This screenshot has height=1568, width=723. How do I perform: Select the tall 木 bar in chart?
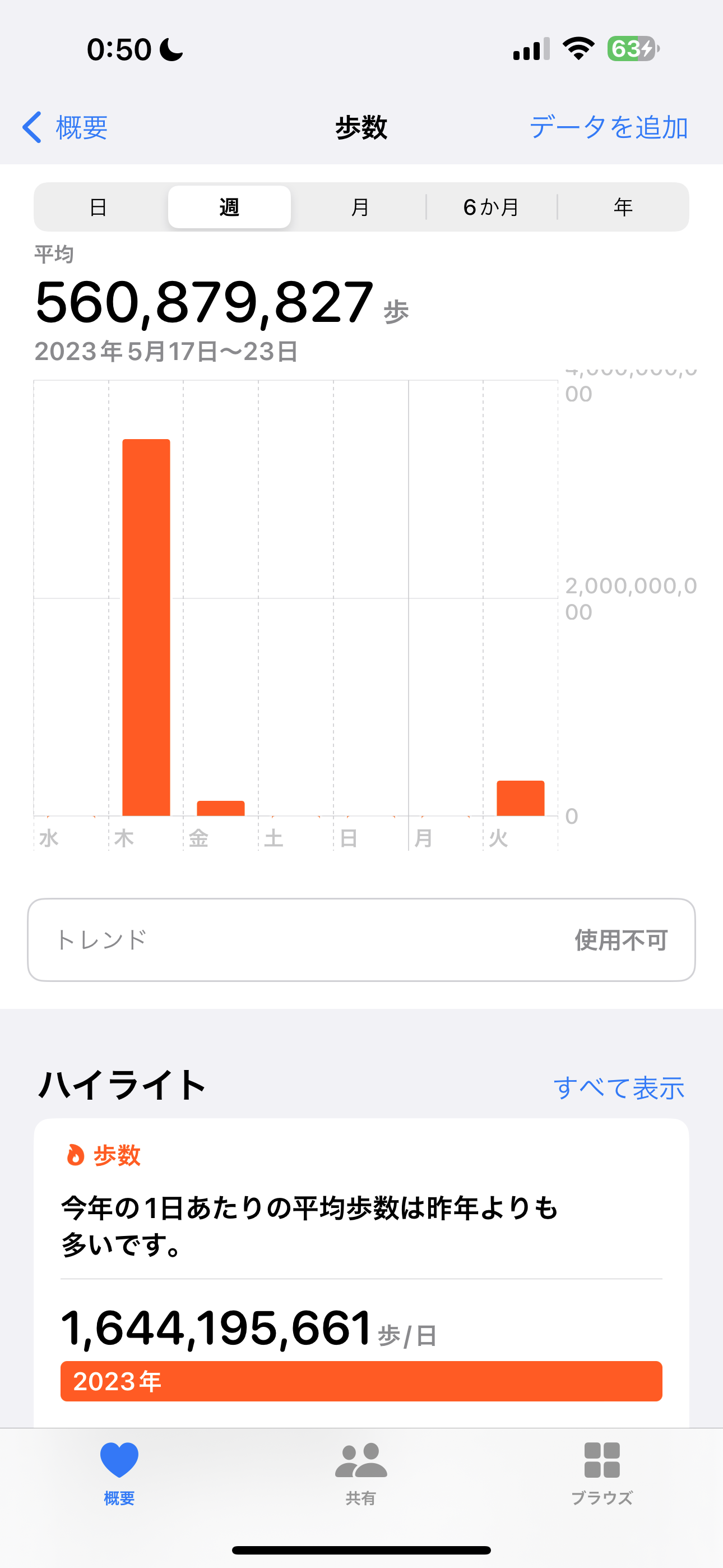146,627
